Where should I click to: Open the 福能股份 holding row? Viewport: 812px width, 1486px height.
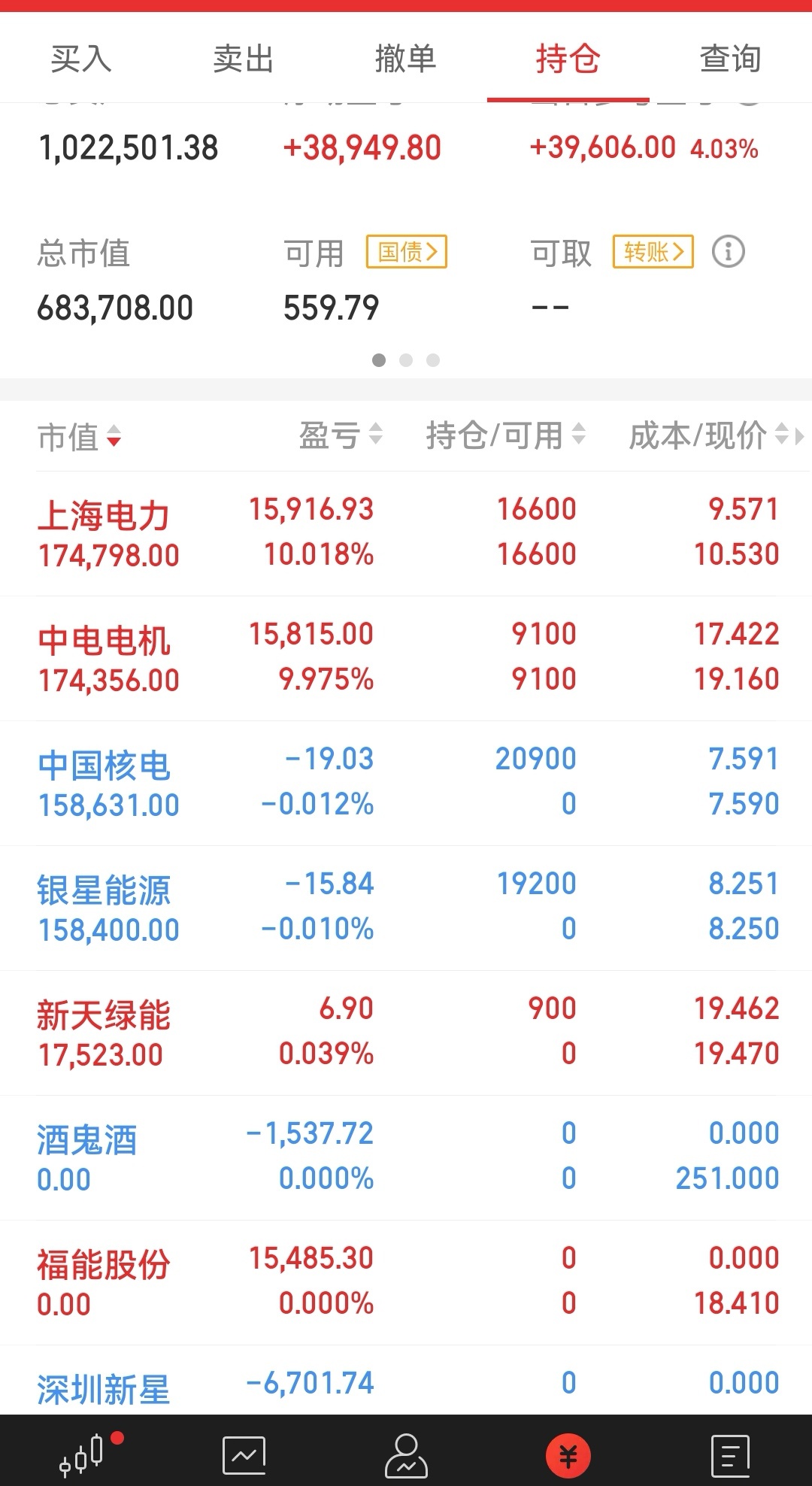406,1283
